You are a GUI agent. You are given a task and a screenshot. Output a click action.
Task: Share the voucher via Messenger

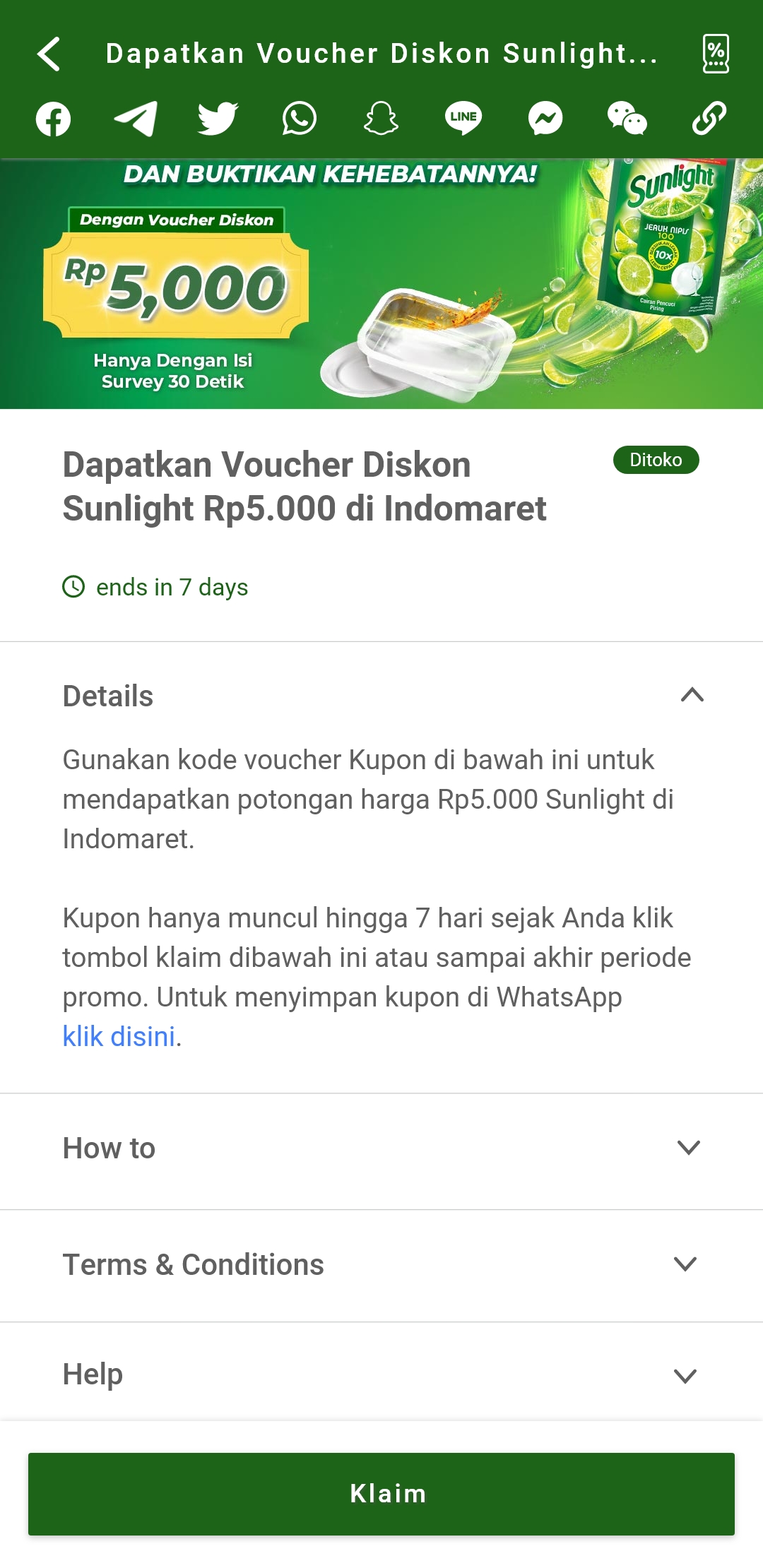coord(545,119)
